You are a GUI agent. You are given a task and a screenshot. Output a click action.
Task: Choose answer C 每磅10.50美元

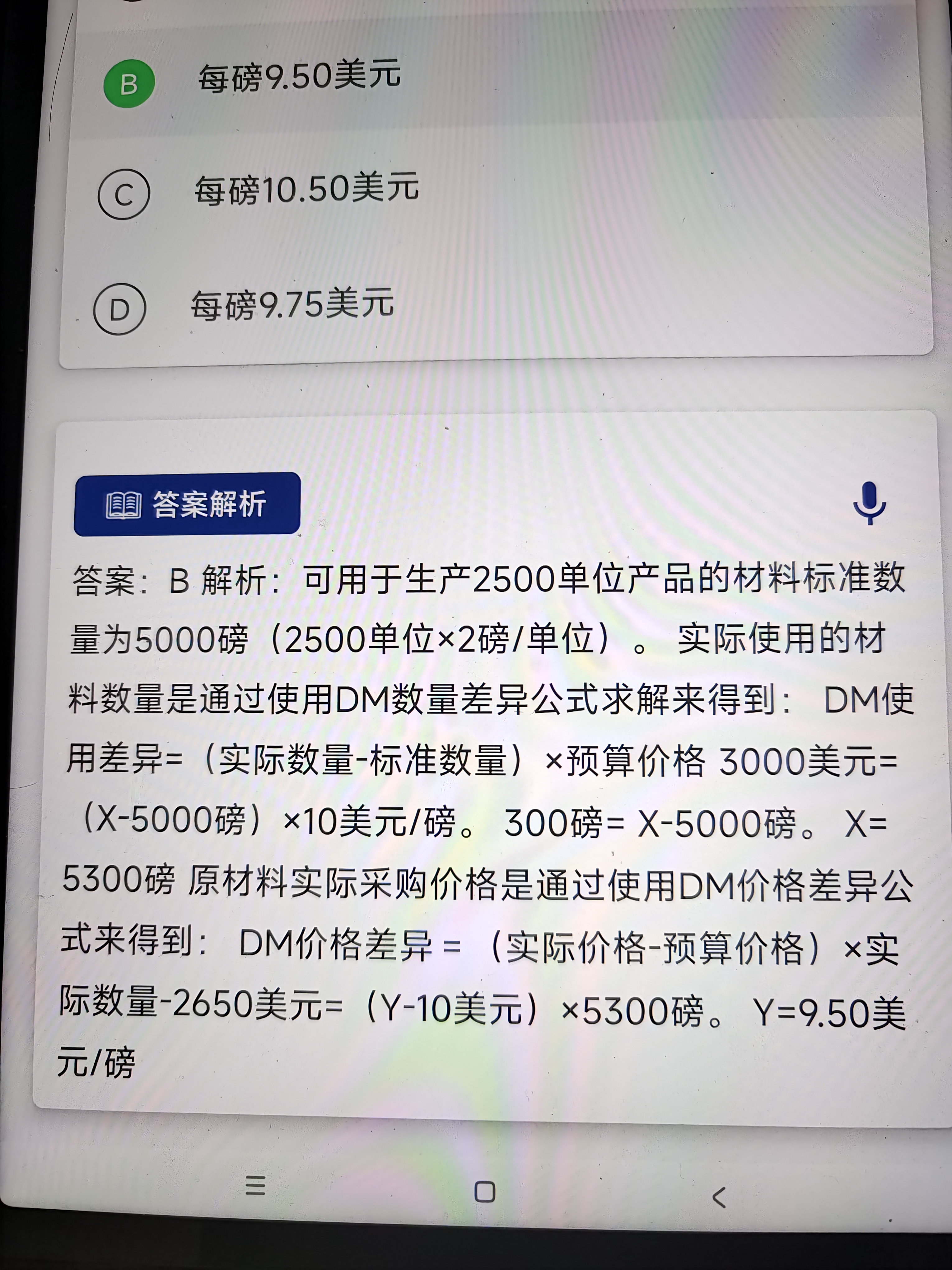click(124, 195)
